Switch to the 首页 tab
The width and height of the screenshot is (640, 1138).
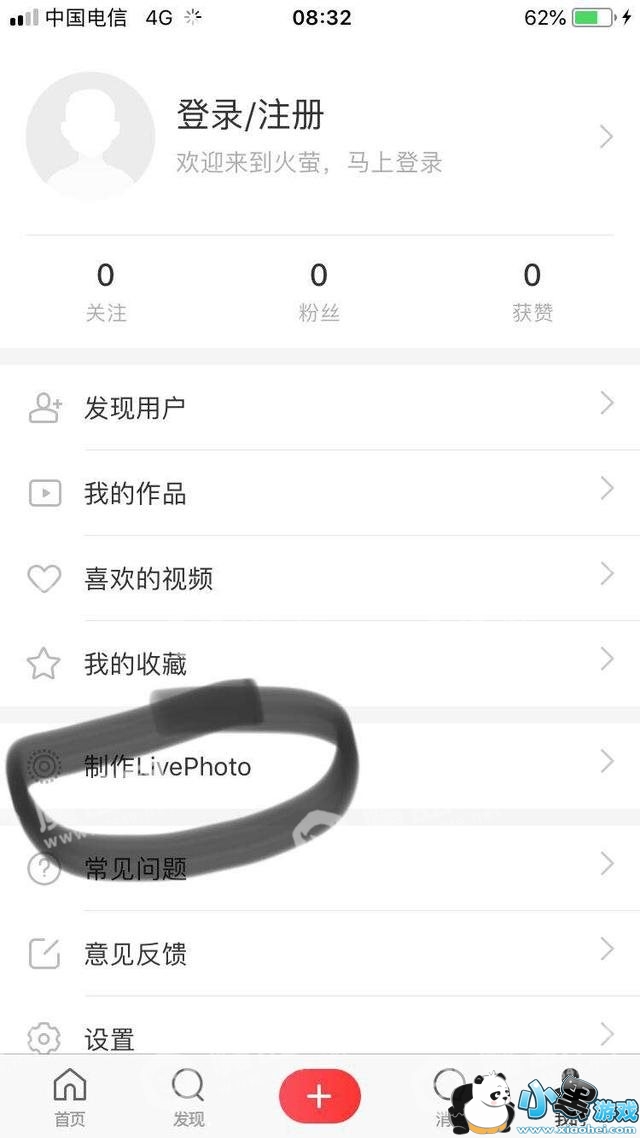pos(69,1097)
